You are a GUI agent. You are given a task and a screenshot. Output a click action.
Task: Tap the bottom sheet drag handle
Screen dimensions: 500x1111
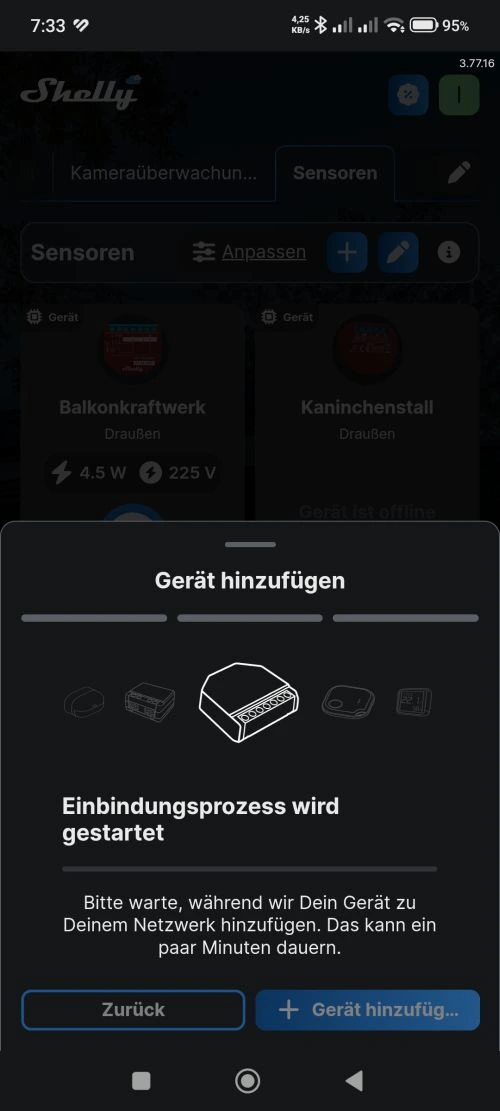(x=251, y=544)
